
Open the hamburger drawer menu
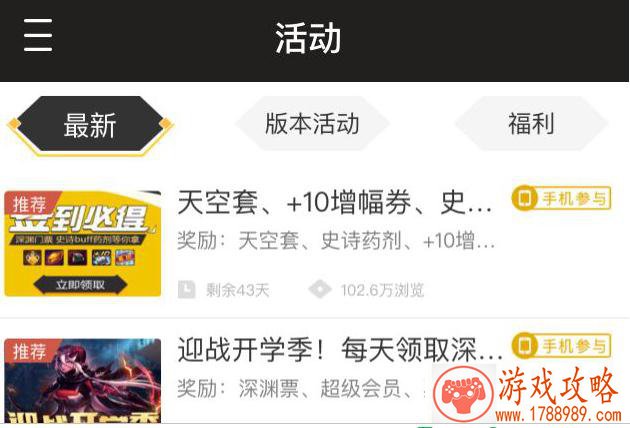tap(38, 36)
